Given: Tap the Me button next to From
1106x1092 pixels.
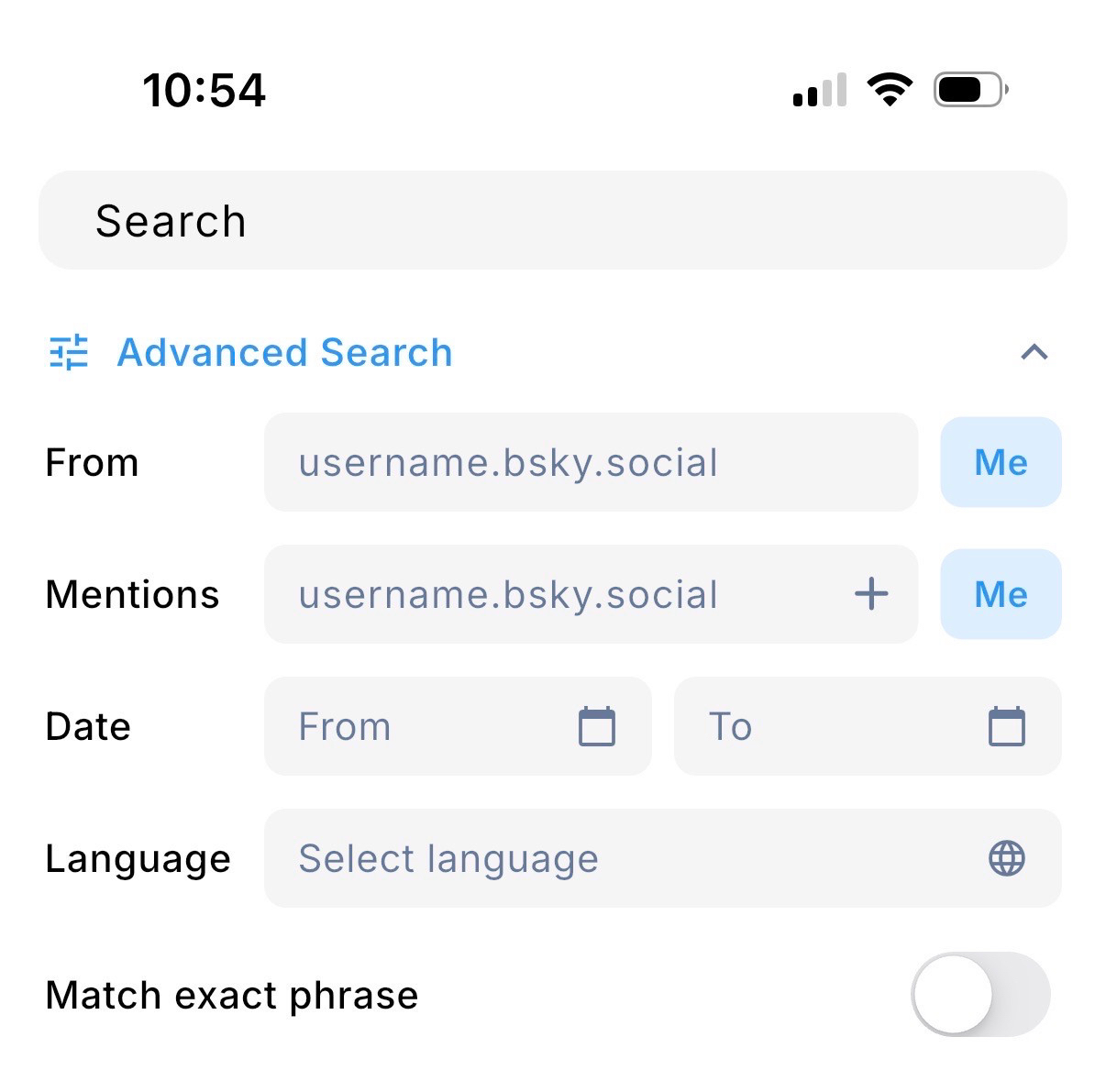Looking at the screenshot, I should click(1001, 463).
